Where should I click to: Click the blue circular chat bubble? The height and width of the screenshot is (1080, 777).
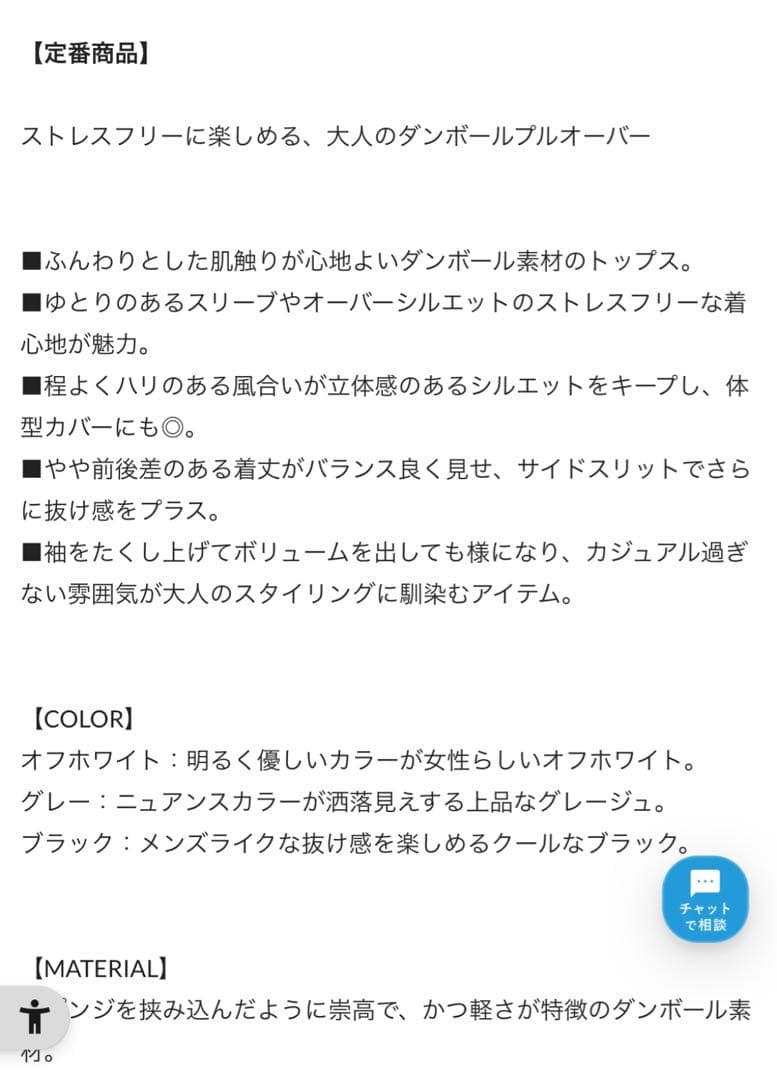(x=707, y=898)
